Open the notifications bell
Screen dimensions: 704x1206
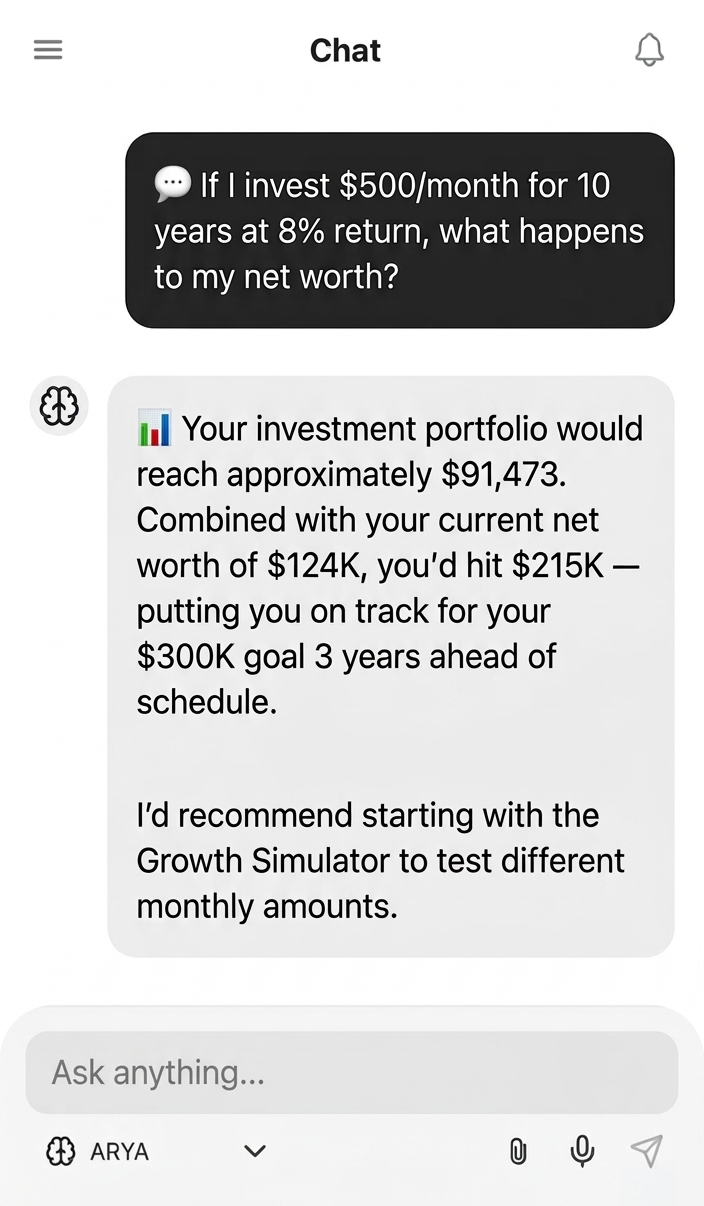click(649, 50)
